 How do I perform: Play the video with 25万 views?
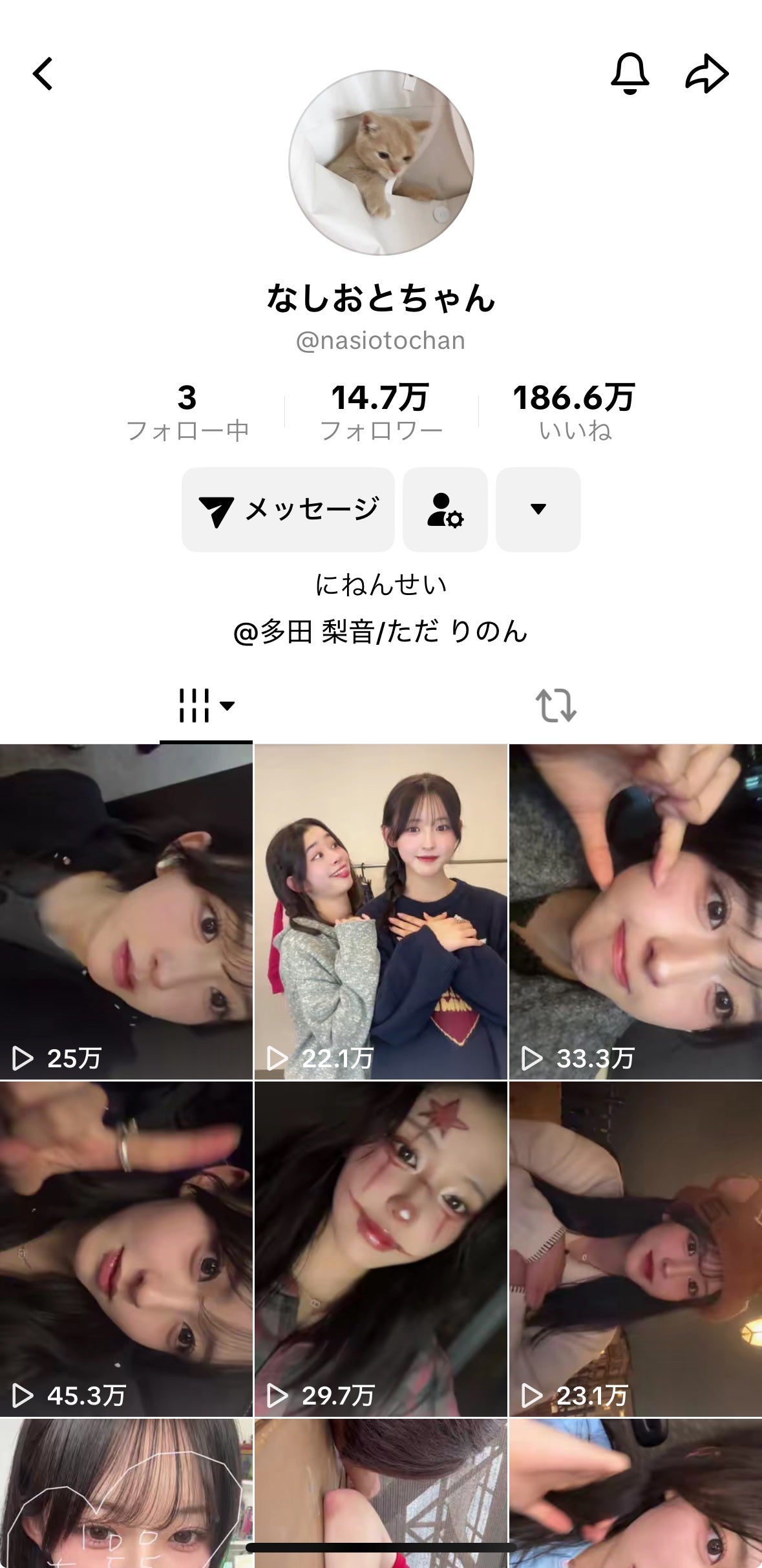(126, 911)
